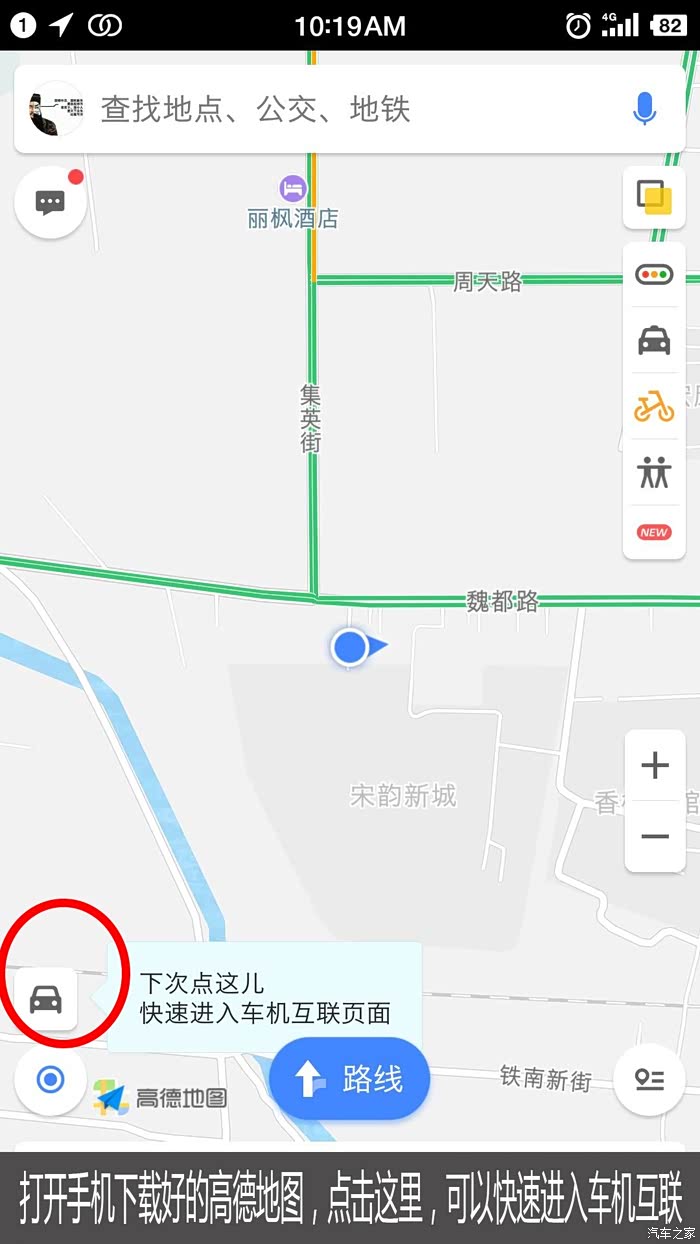Open the search box for places and transit
Image resolution: width=700 pixels, height=1244 pixels.
coord(350,109)
